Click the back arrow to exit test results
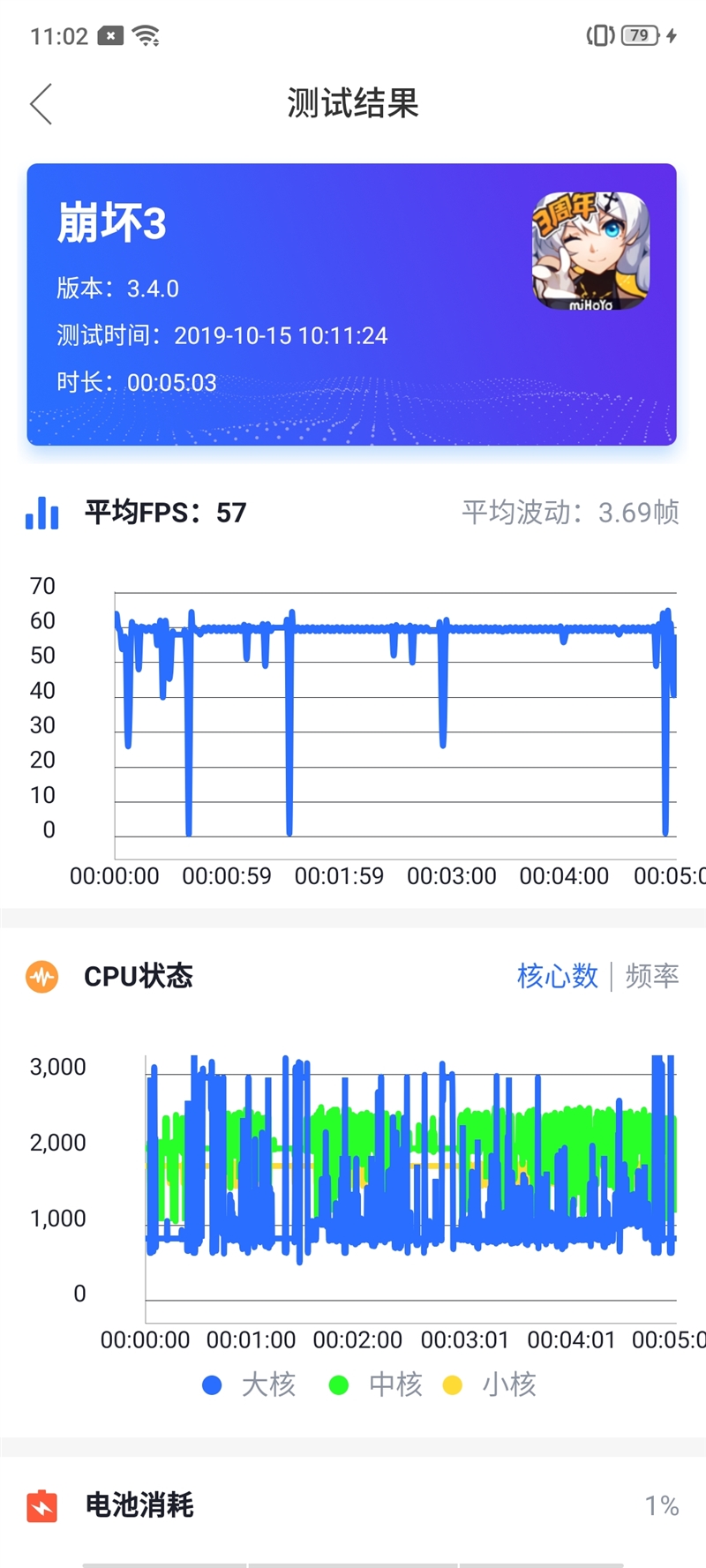 click(41, 104)
